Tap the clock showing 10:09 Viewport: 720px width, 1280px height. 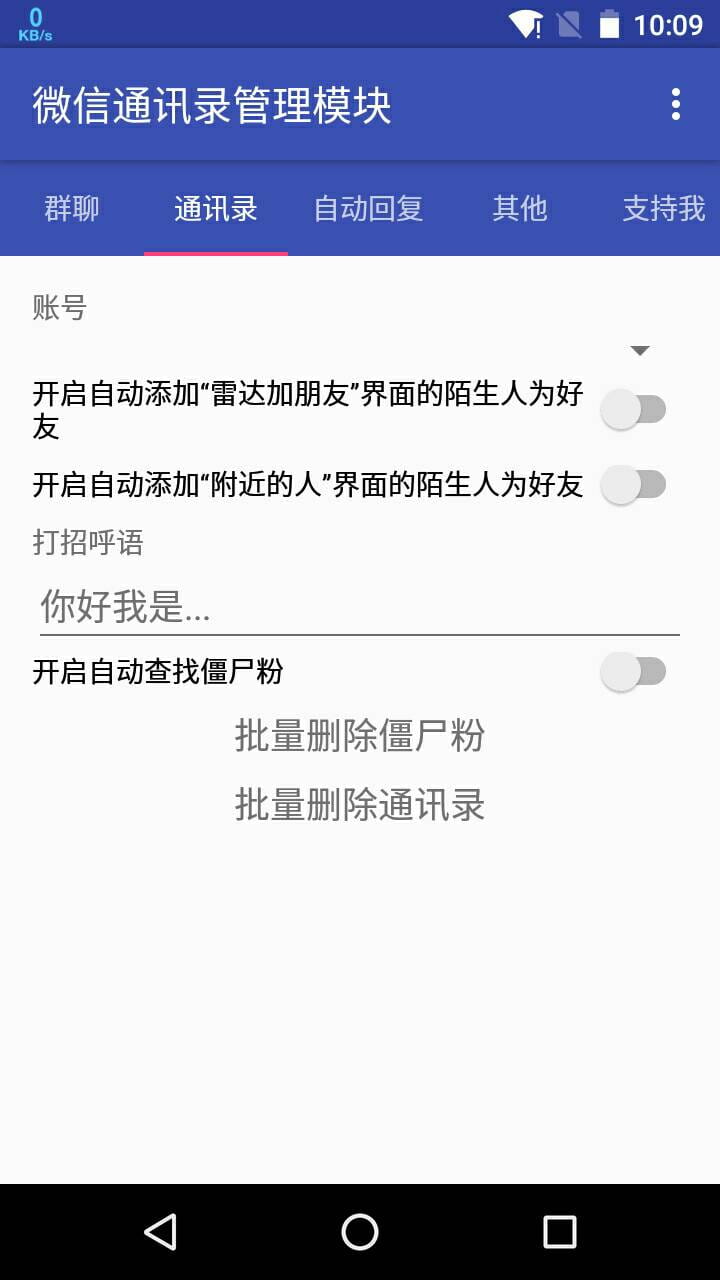[x=672, y=25]
